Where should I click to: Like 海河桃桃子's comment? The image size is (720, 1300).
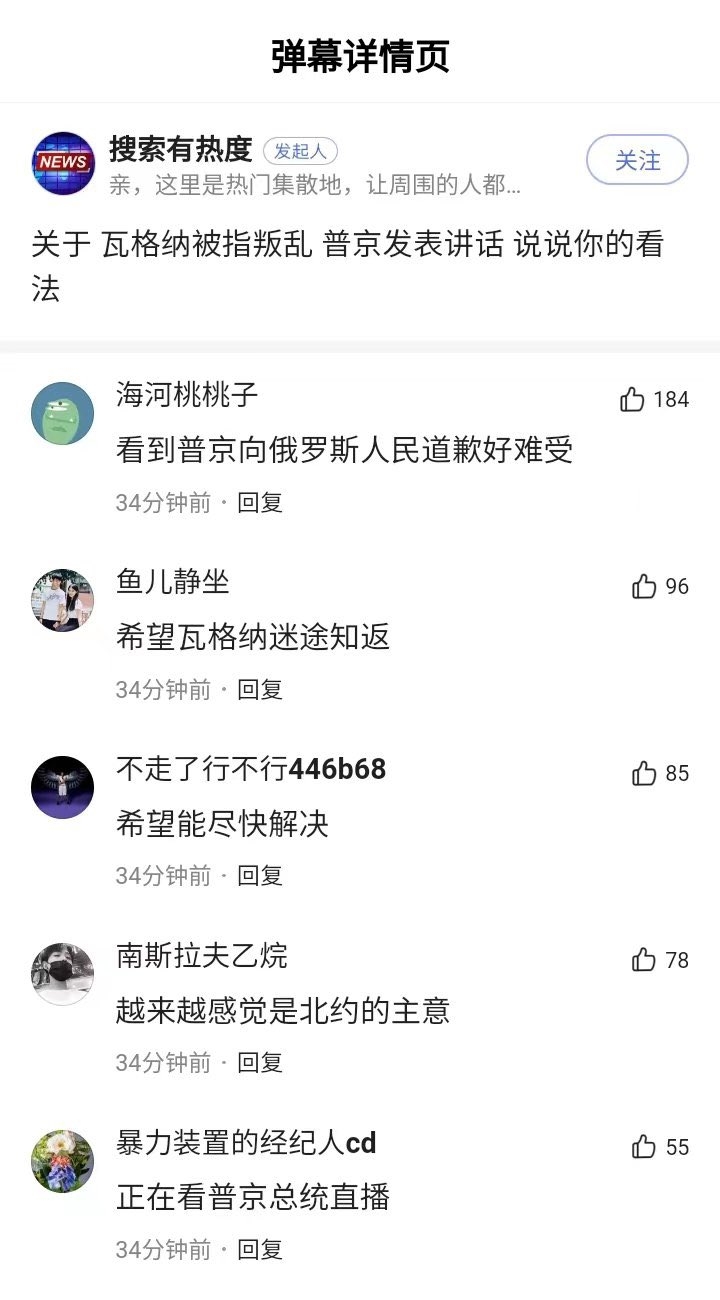point(632,400)
